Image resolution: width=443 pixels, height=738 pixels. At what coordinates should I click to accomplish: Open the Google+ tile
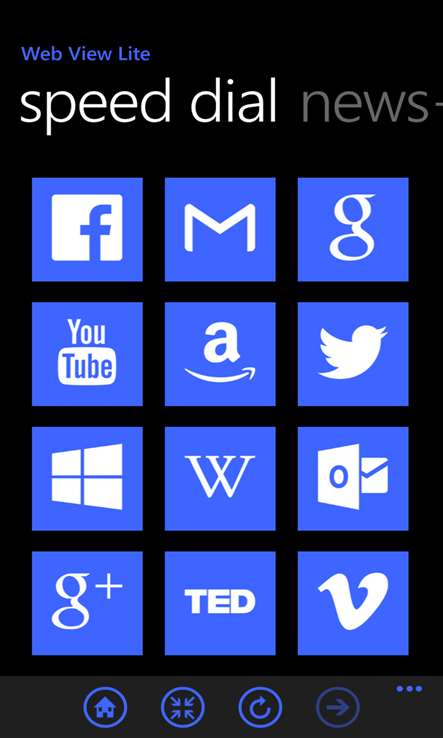point(87,603)
